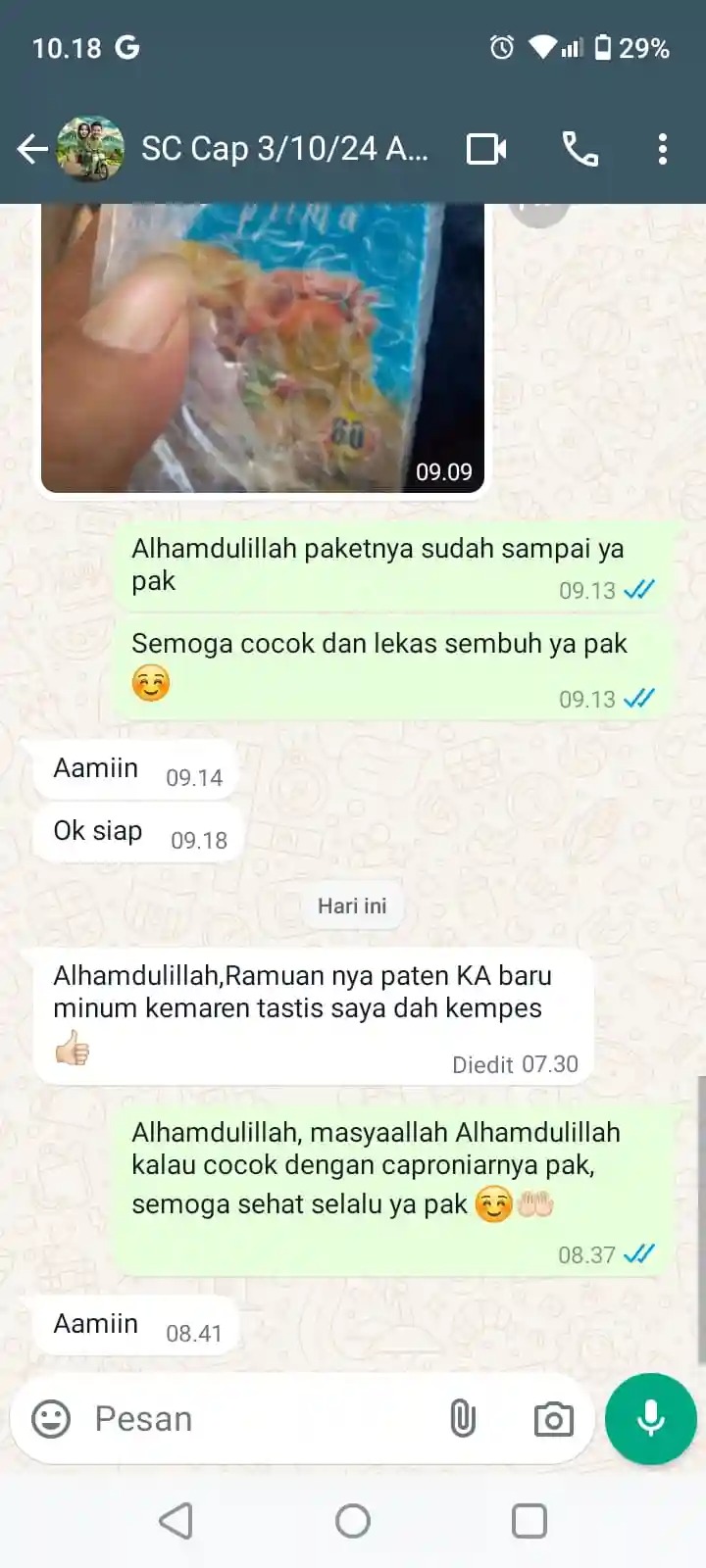Open the contact profile picture
The width and height of the screenshot is (706, 1568).
point(90,149)
